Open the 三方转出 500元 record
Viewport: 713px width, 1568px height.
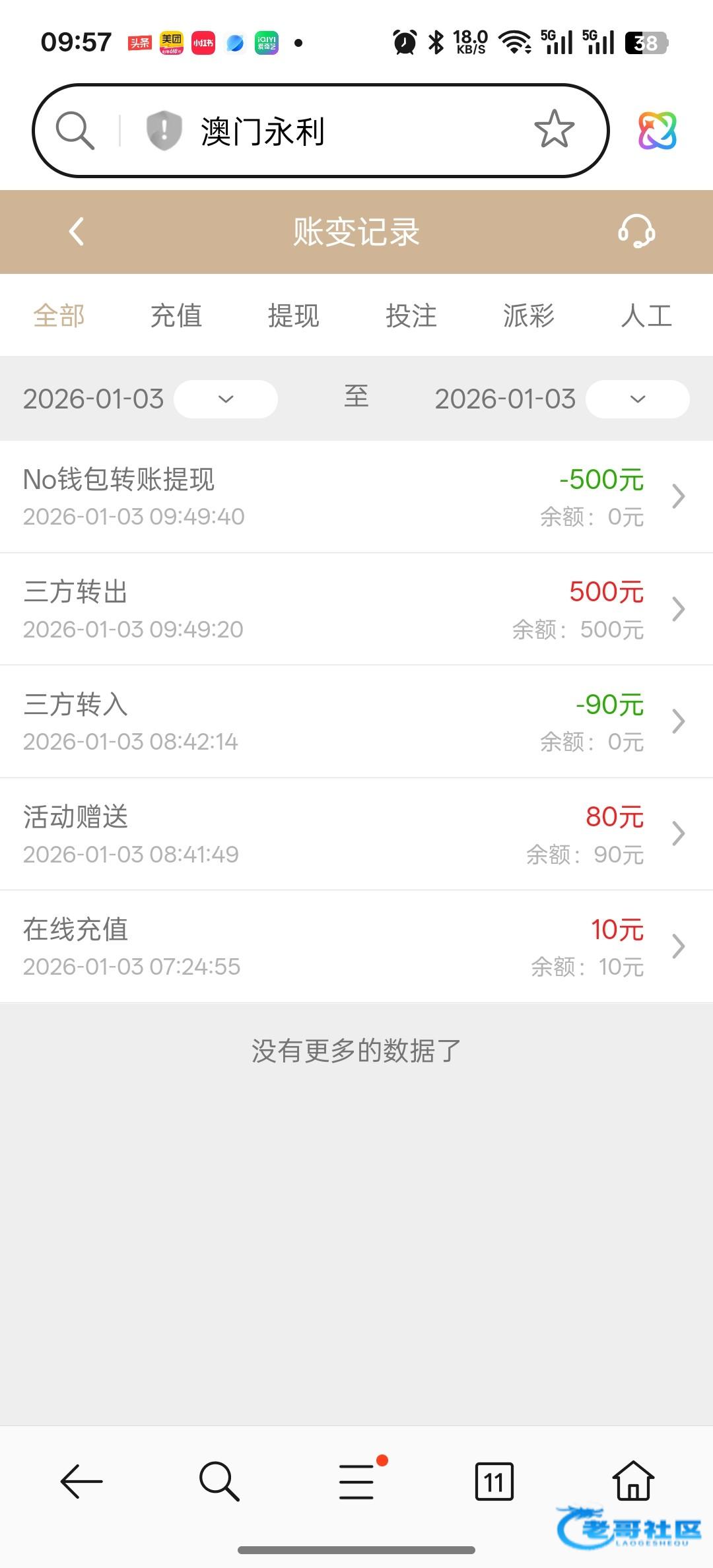[356, 609]
